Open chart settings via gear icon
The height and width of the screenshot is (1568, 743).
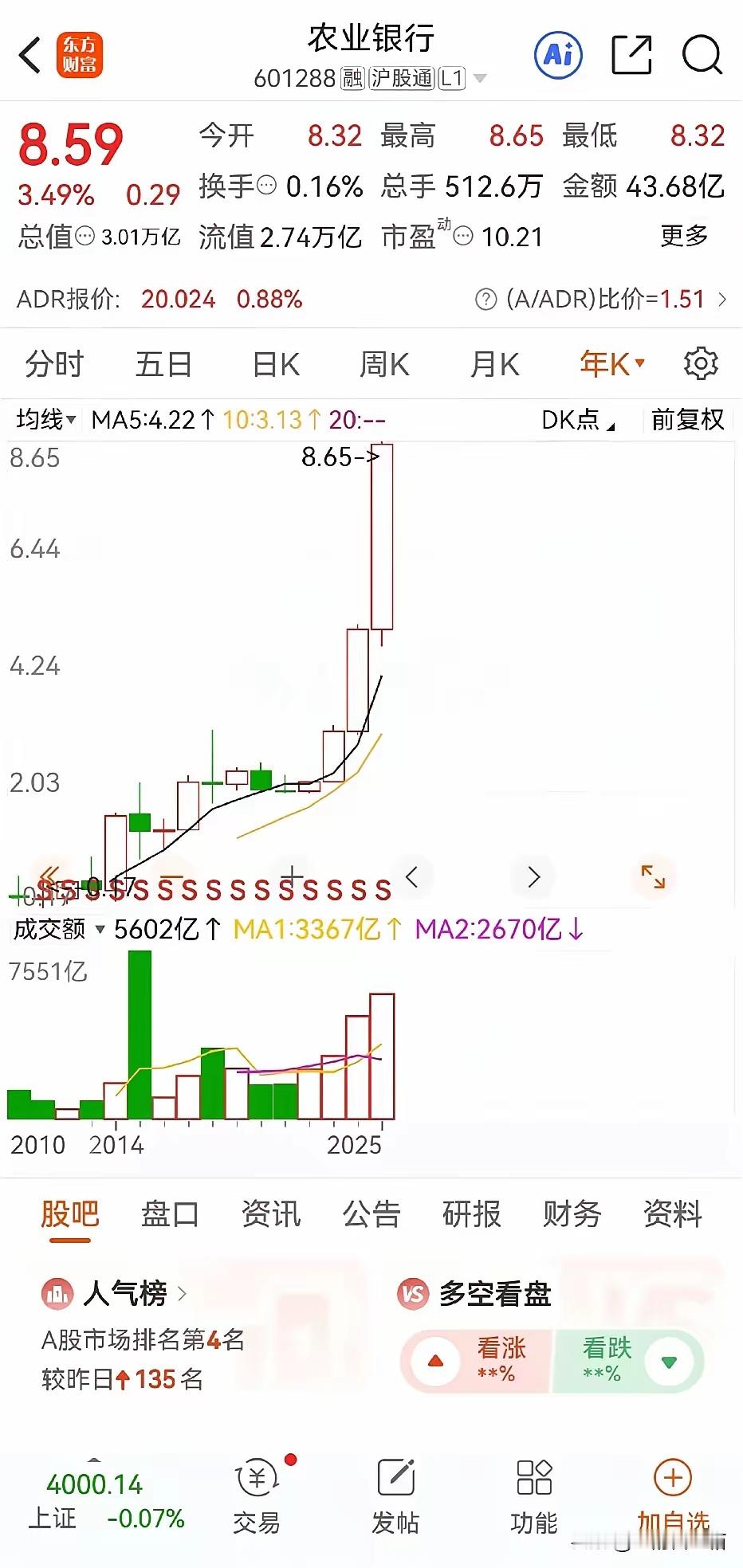(702, 363)
